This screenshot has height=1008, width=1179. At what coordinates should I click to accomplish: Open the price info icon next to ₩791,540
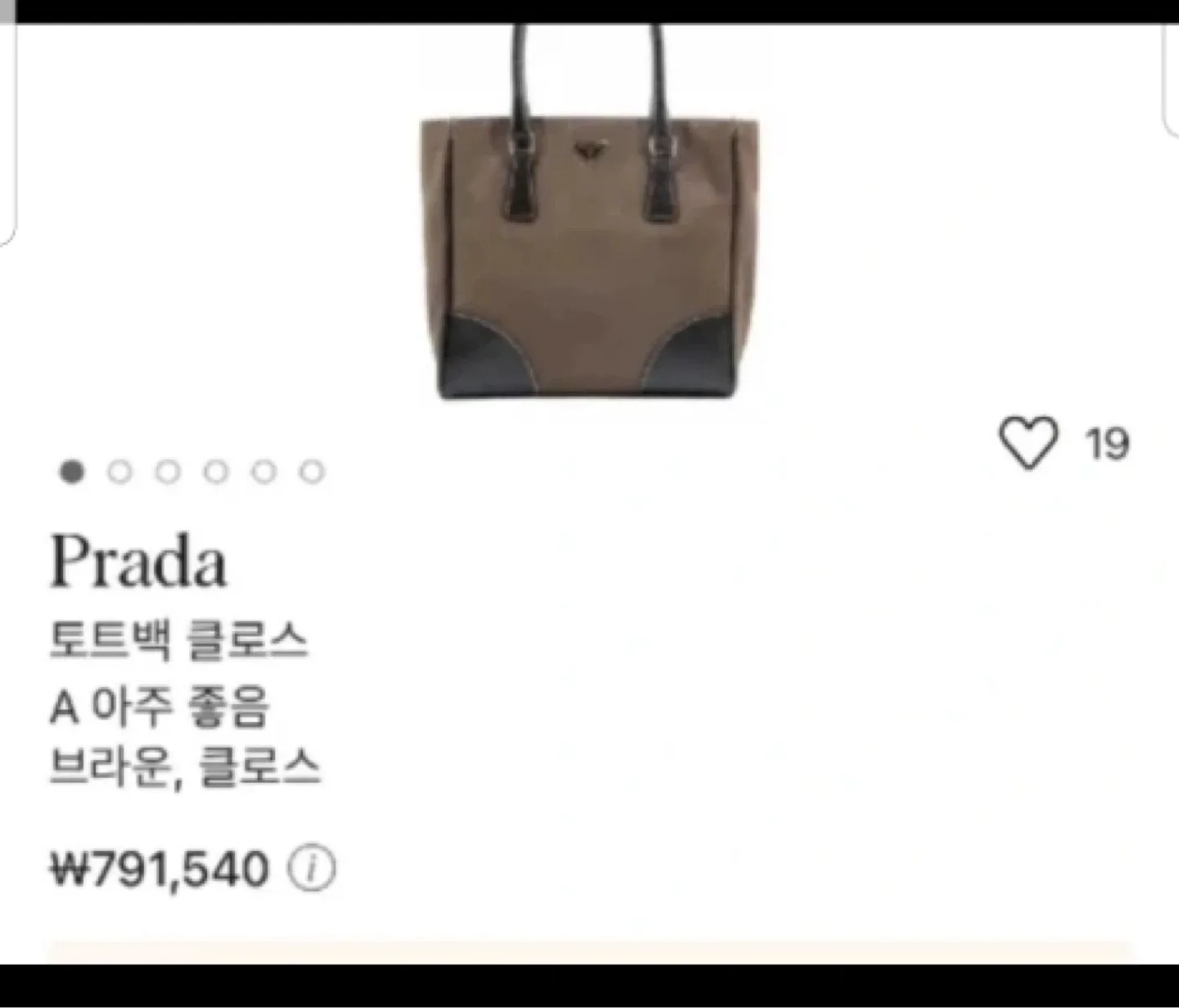(x=311, y=869)
